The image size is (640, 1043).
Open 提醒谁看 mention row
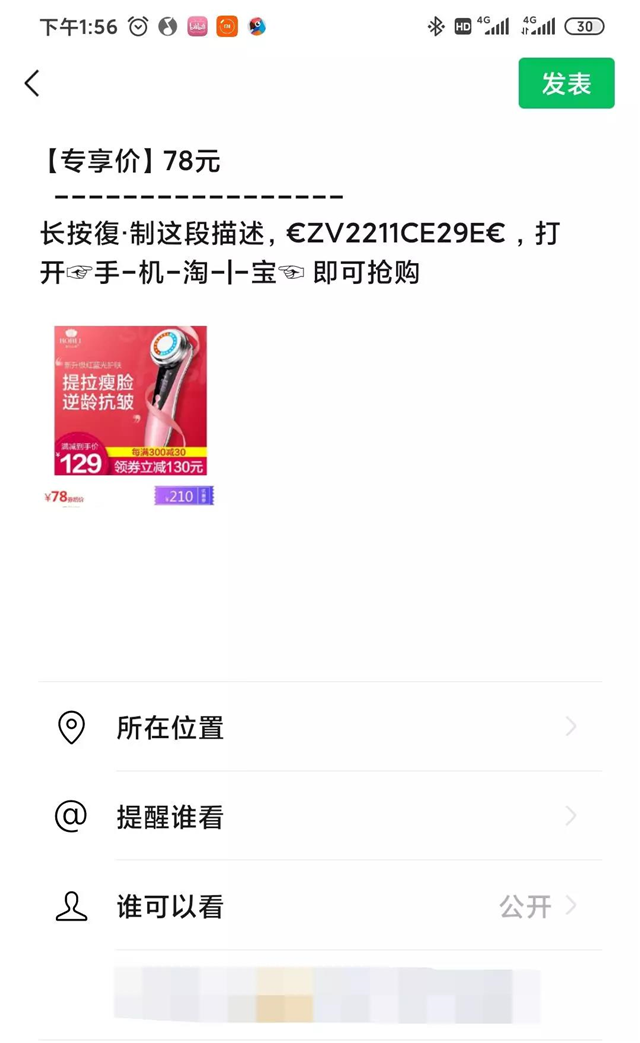pyautogui.click(x=320, y=816)
